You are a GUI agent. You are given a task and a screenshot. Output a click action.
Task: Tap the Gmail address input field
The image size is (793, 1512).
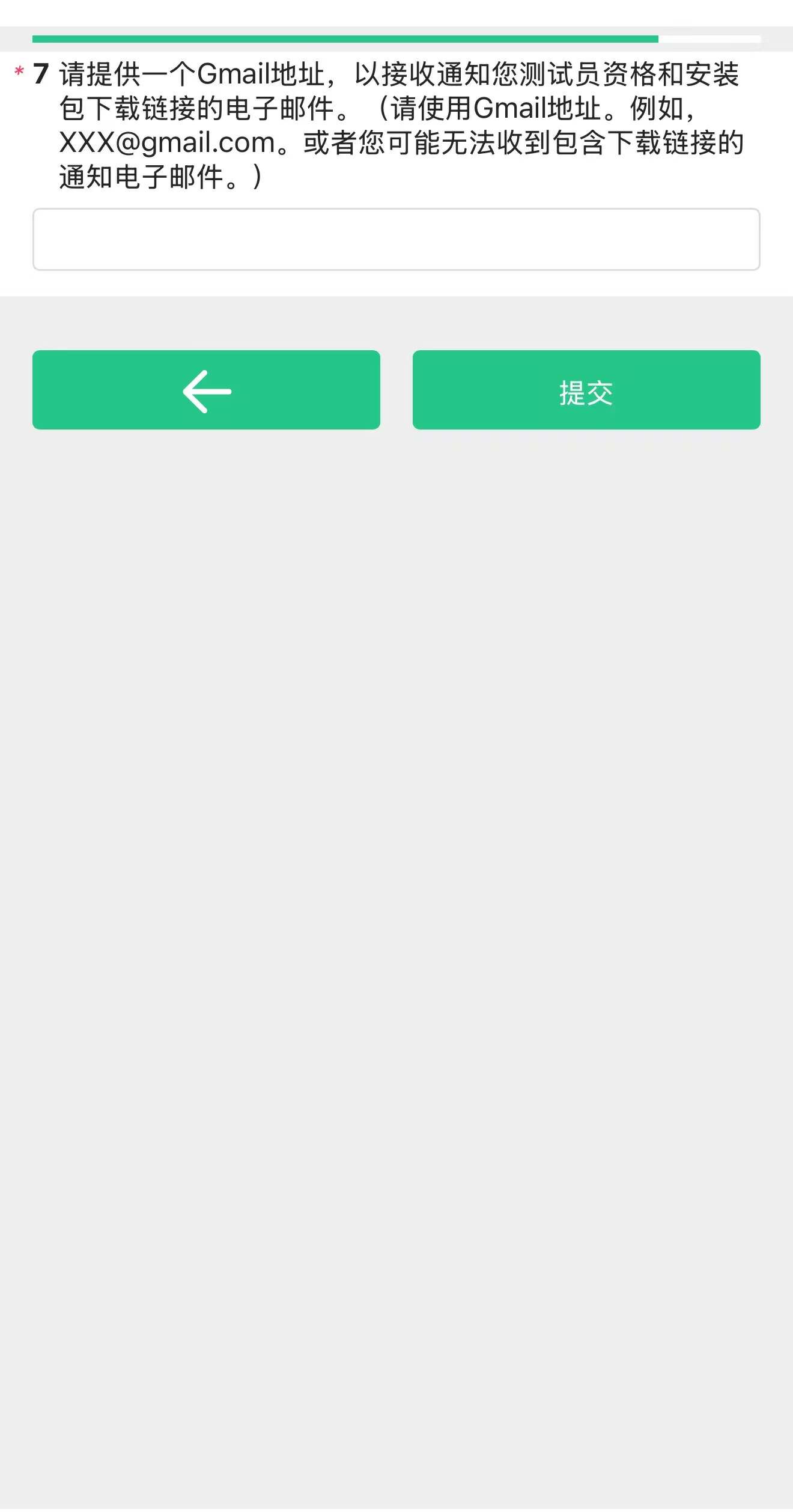coord(396,240)
